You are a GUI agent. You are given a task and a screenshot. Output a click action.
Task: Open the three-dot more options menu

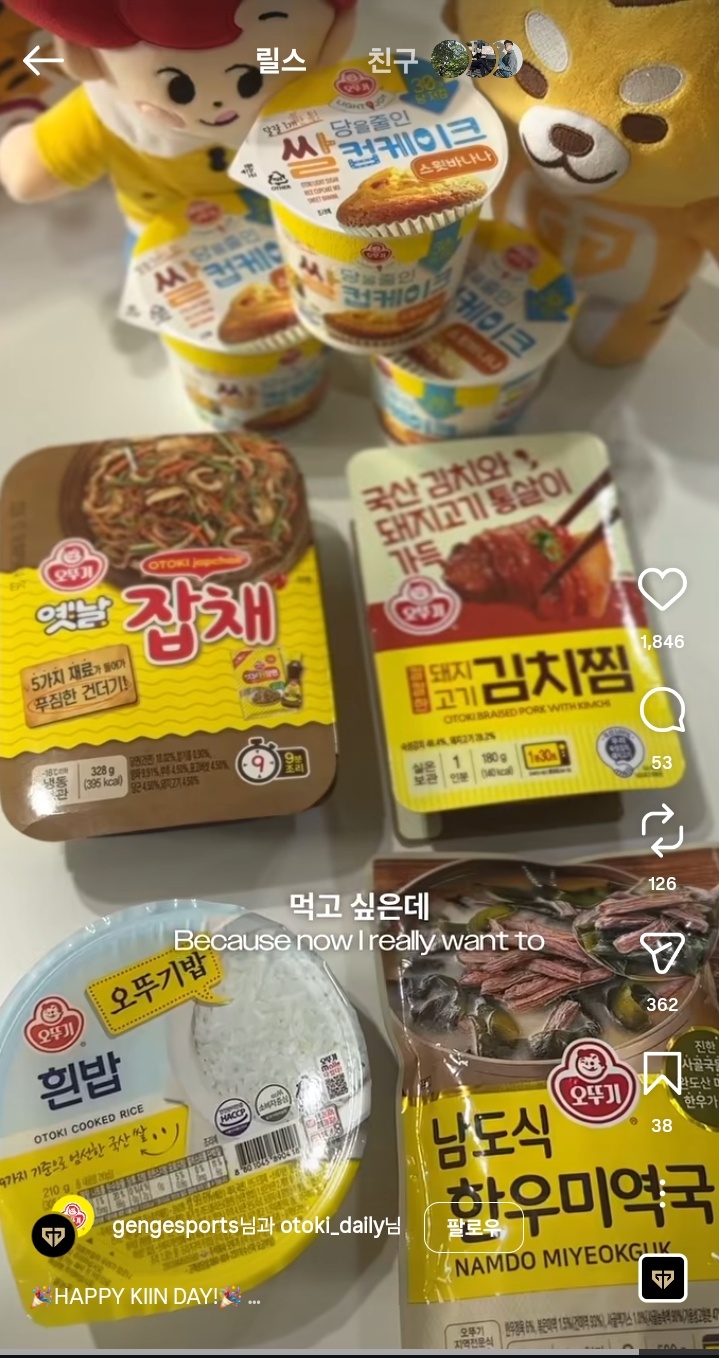coord(662,1192)
